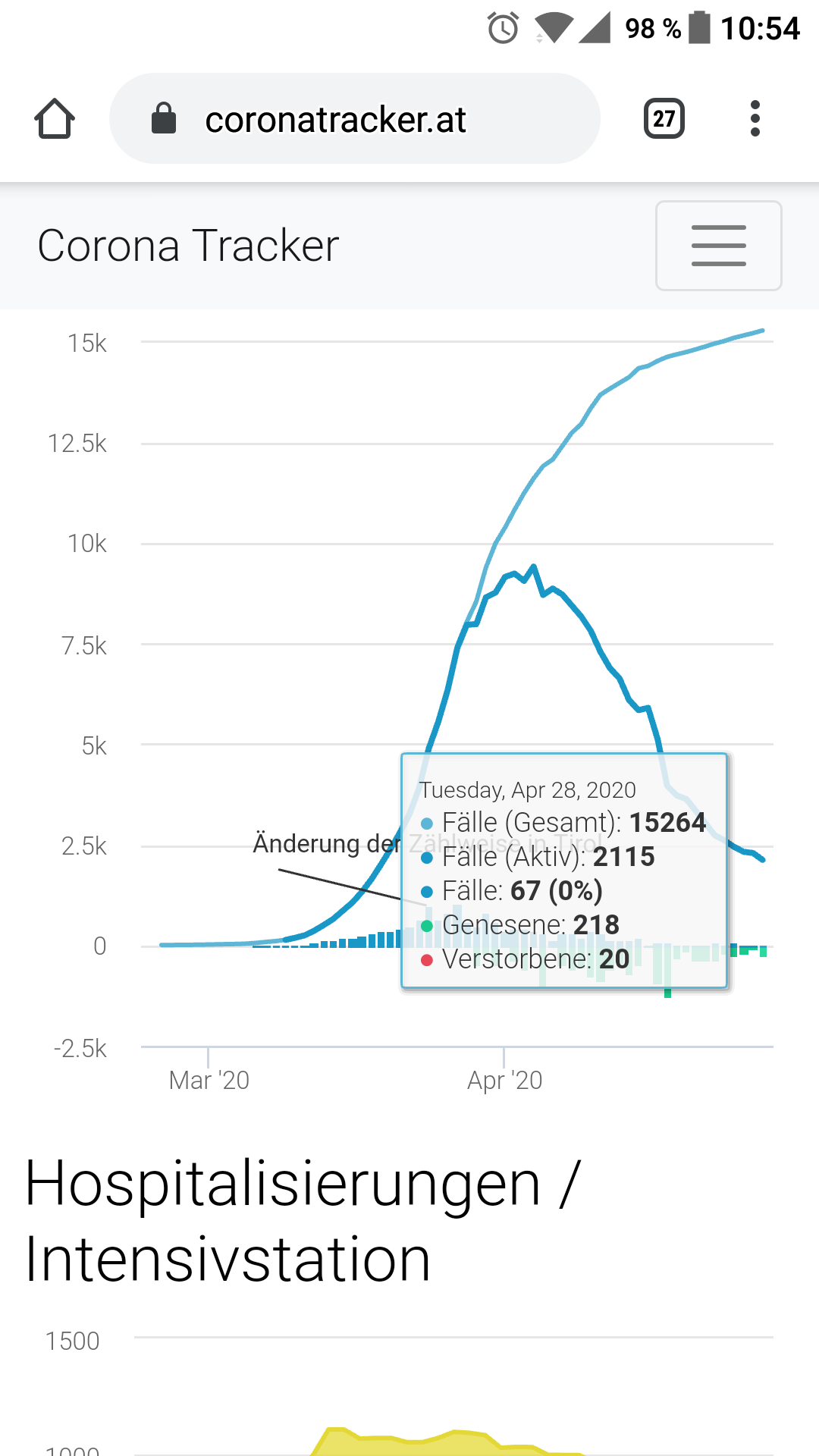Viewport: 819px width, 1456px height.
Task: Open the Corona Tracker site title link
Action: (188, 246)
